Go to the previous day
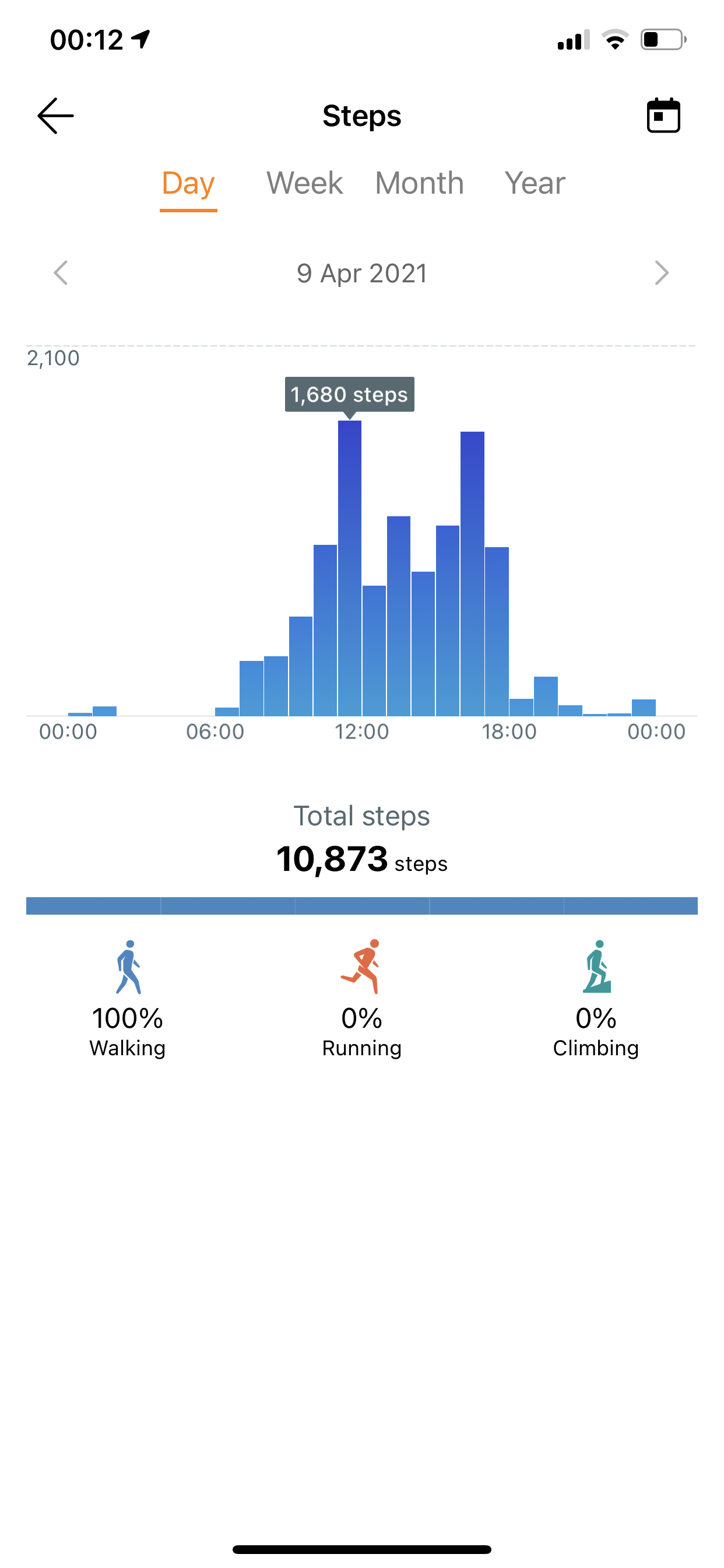724x1568 pixels. click(61, 272)
